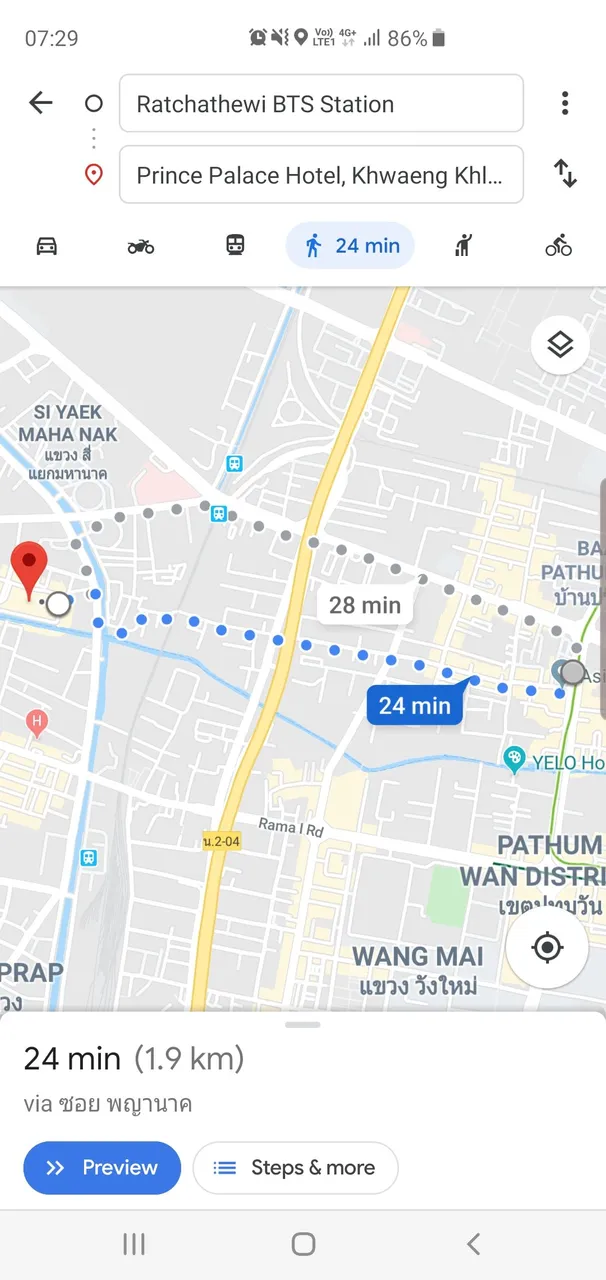The height and width of the screenshot is (1280, 606).
Task: Open recent apps from the navigation bar
Action: (x=133, y=1244)
